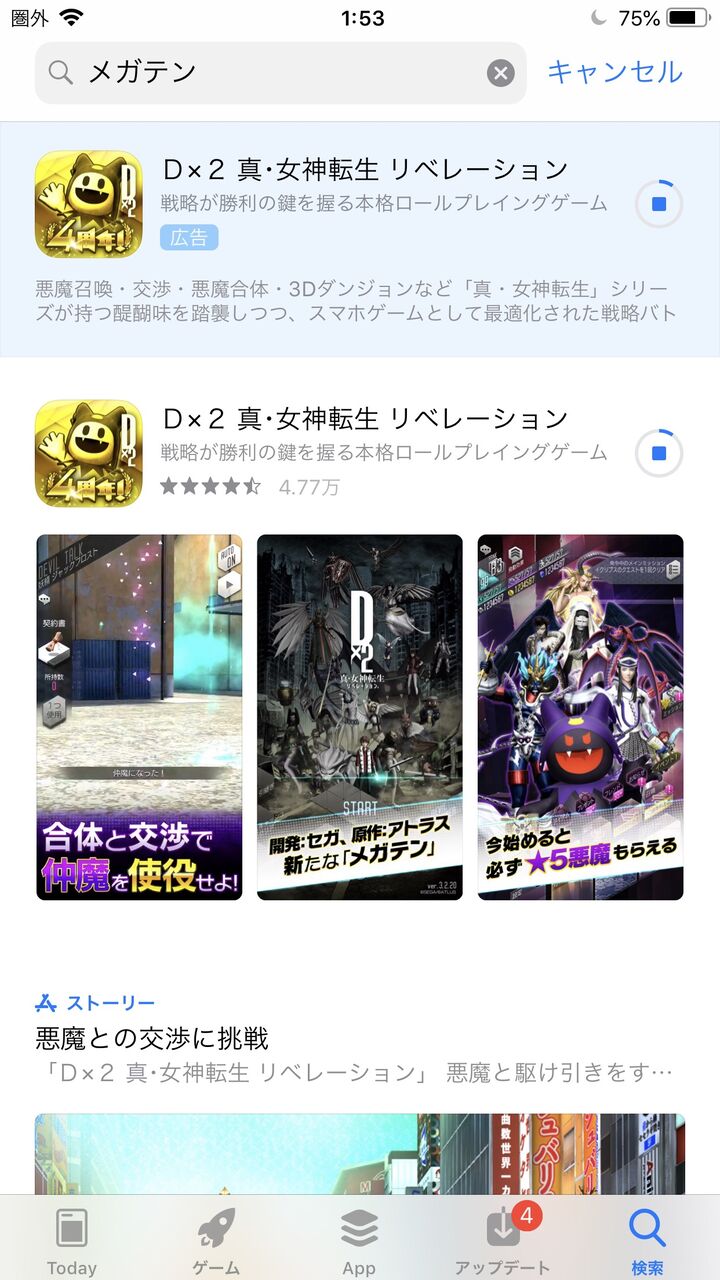This screenshot has height=1280, width=720.
Task: Pause the second D×2 download progress circle
Action: point(659,452)
